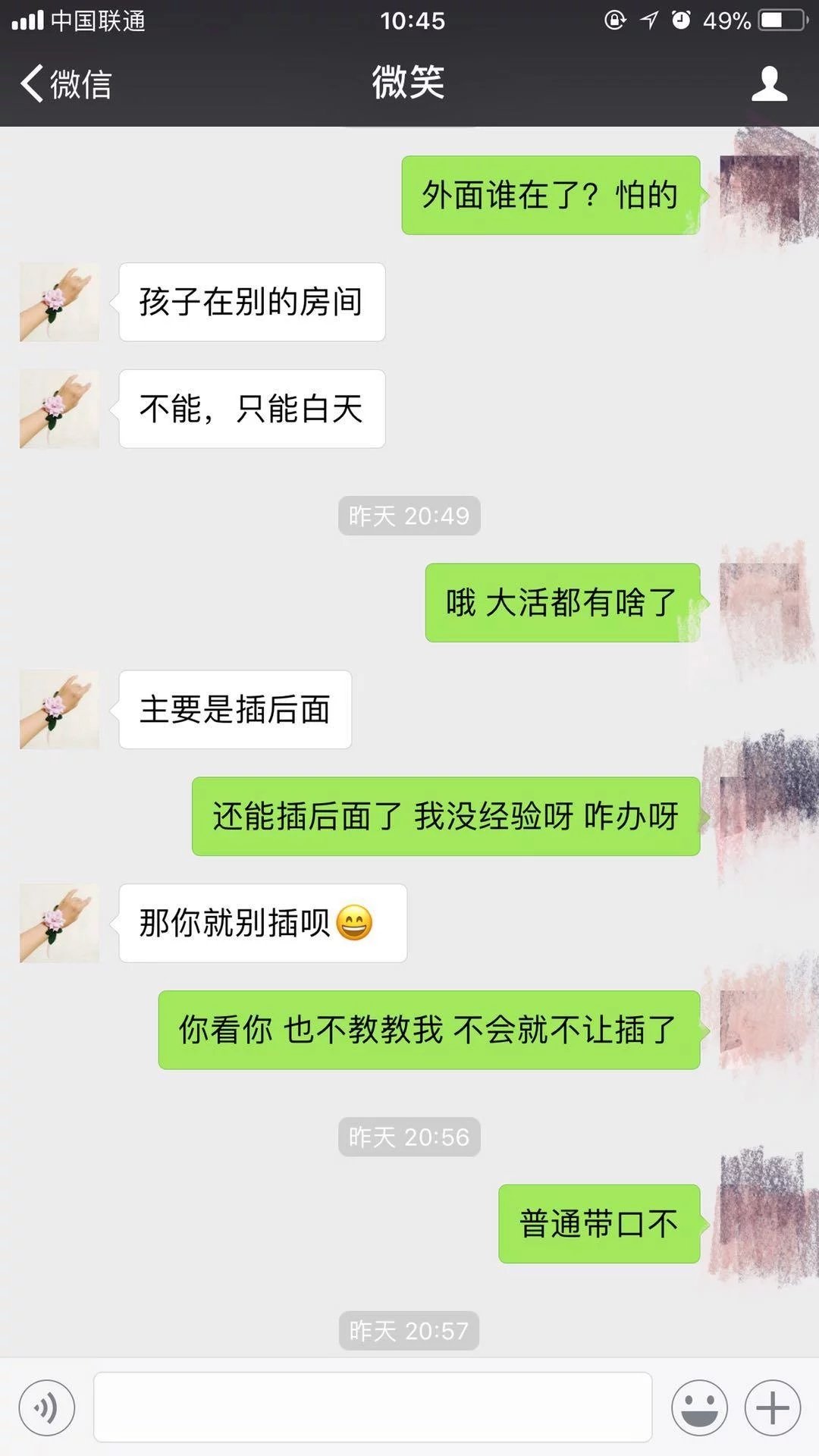
Task: Tap the white bubble 不能，只能白天
Action: click(x=252, y=409)
